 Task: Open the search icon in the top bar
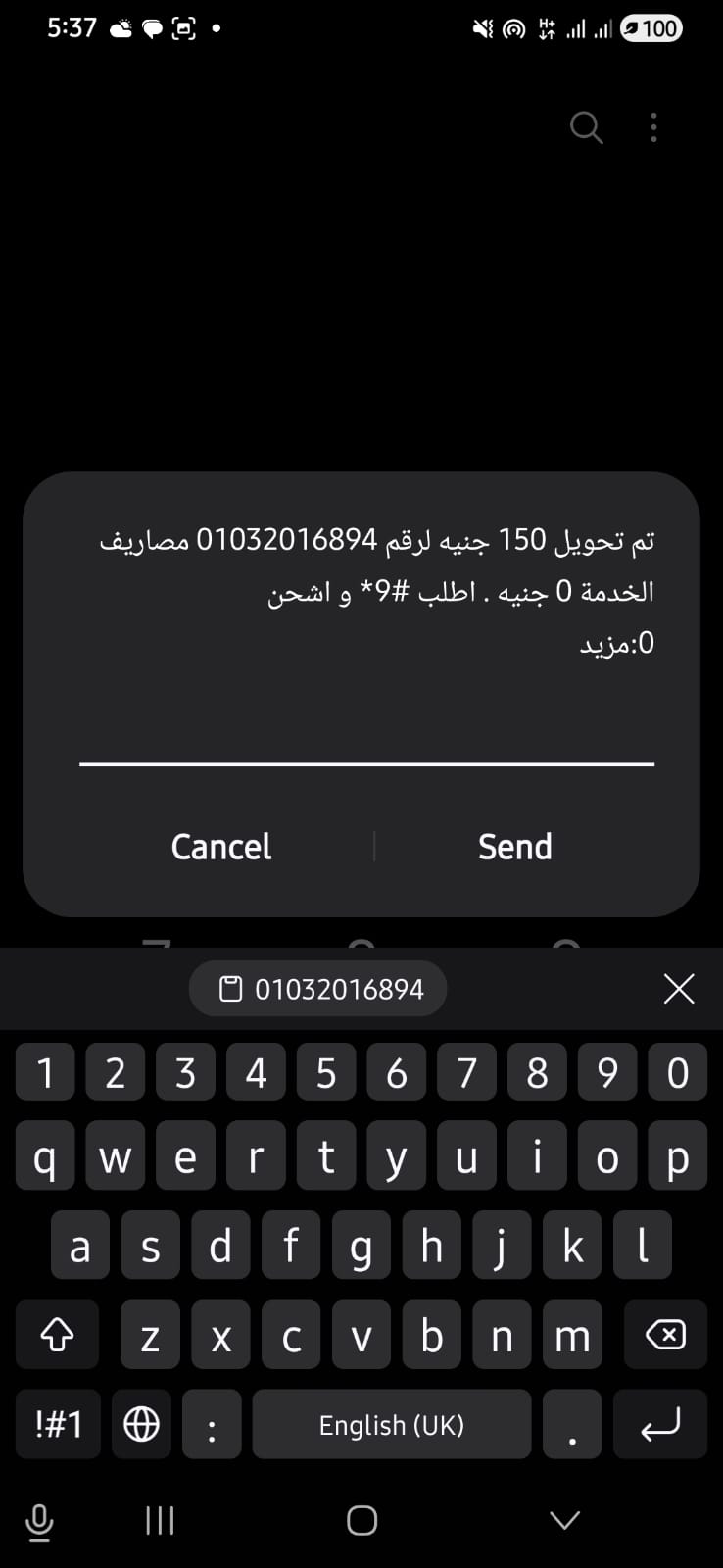[586, 127]
